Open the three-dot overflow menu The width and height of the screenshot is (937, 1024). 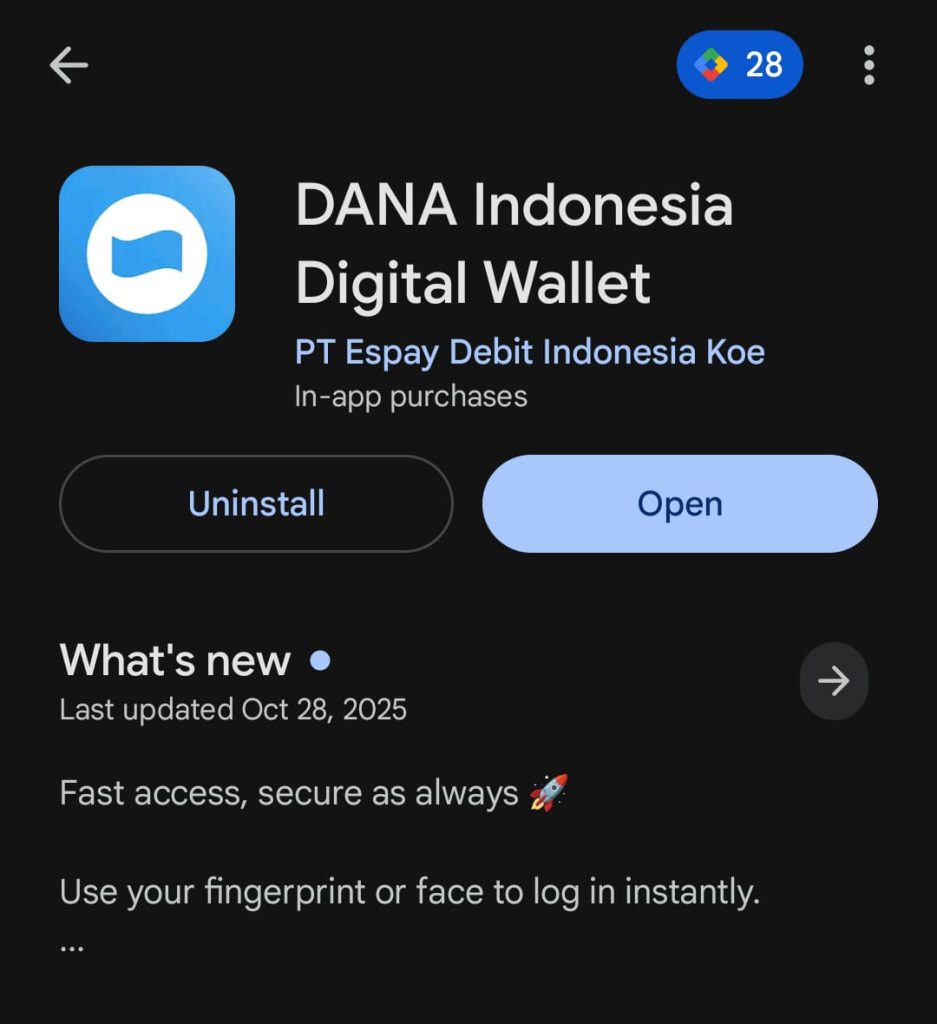tap(868, 65)
